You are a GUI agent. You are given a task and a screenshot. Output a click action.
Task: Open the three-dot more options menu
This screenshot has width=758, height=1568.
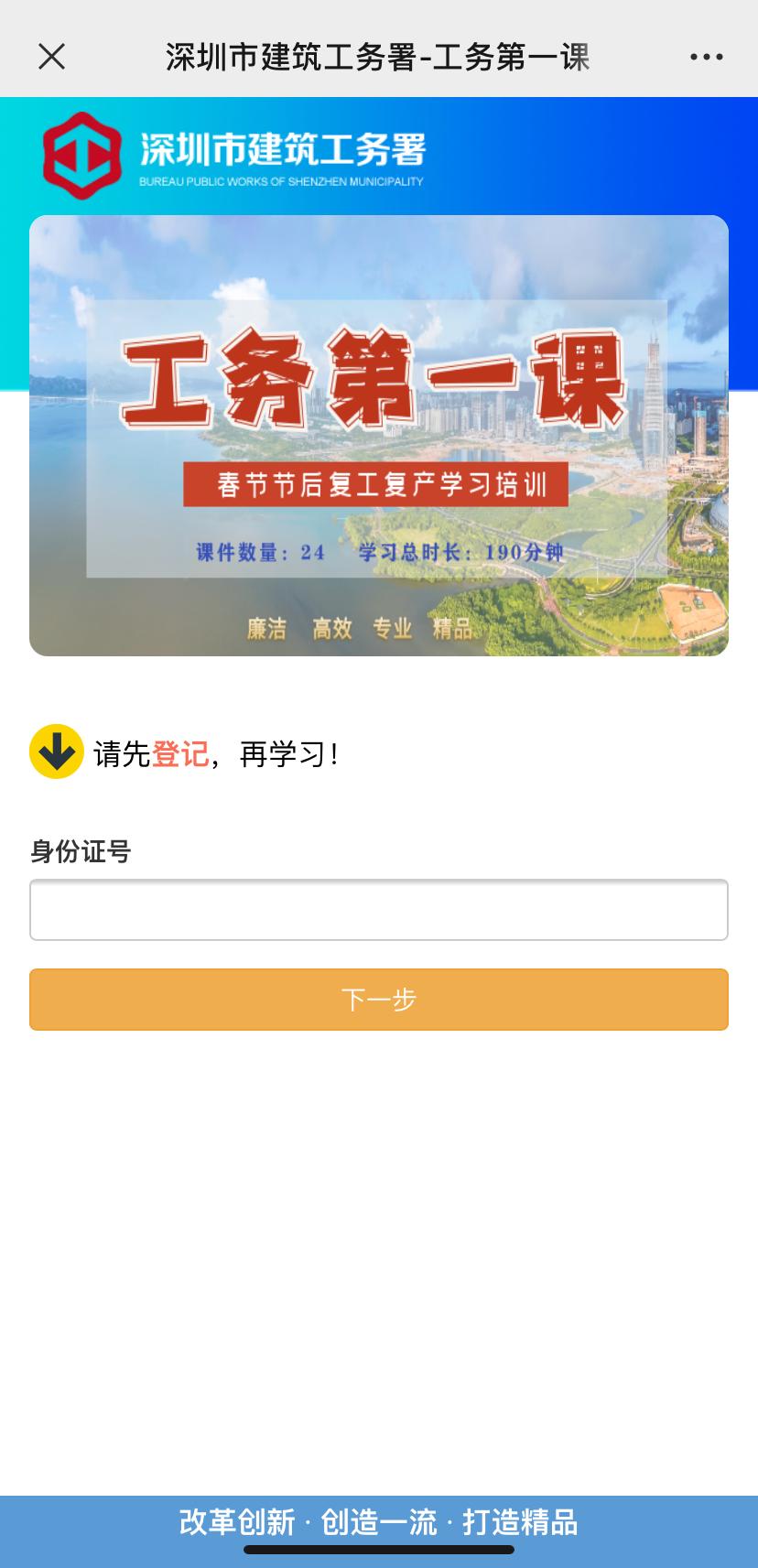[706, 57]
